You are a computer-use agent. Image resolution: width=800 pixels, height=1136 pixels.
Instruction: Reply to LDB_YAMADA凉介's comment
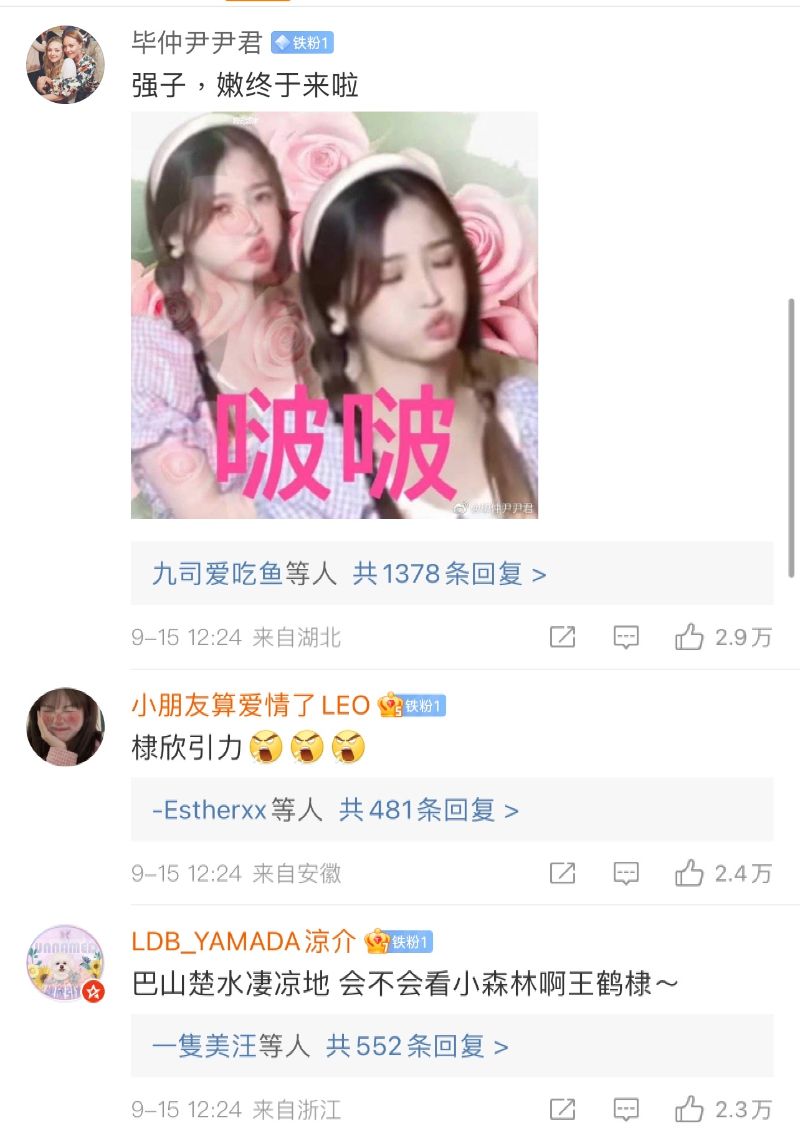click(x=626, y=1109)
